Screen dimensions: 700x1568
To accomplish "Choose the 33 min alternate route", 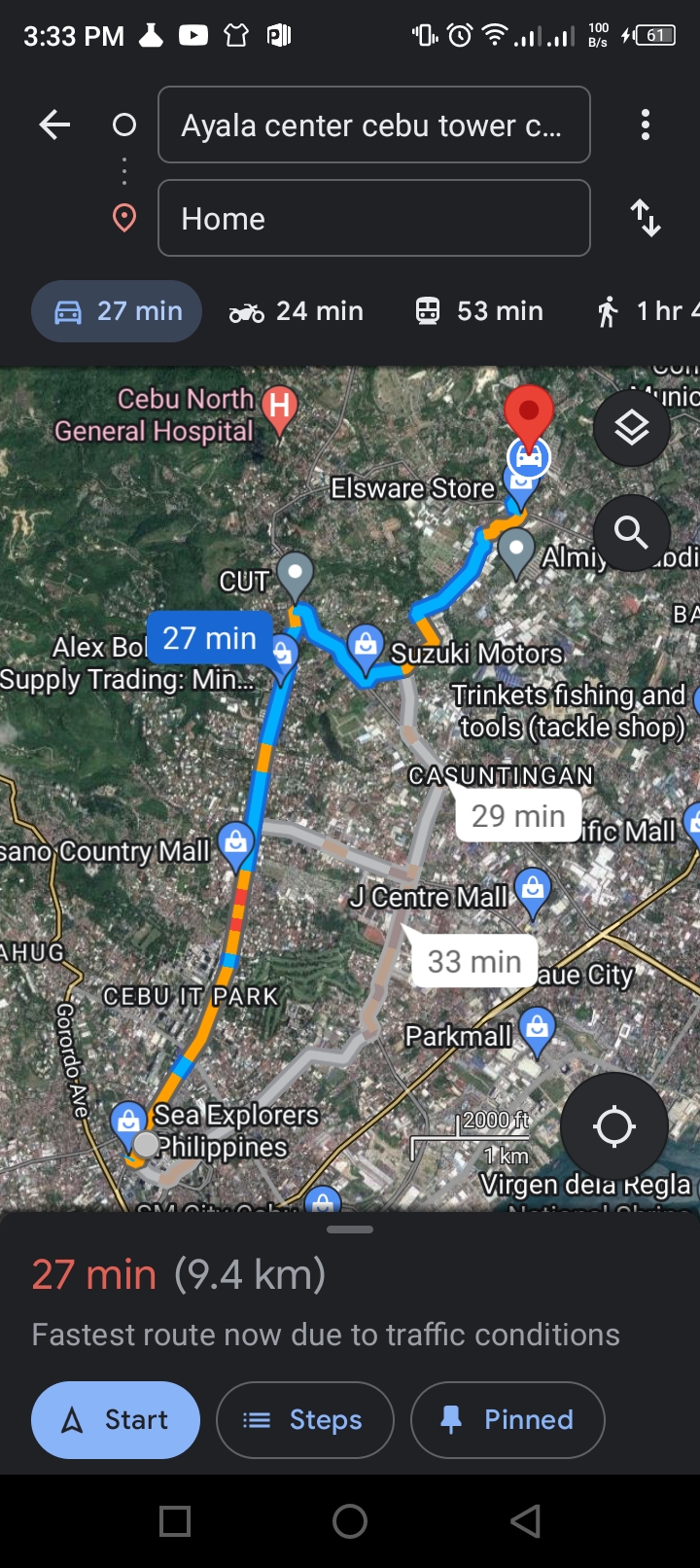I will click(x=474, y=961).
